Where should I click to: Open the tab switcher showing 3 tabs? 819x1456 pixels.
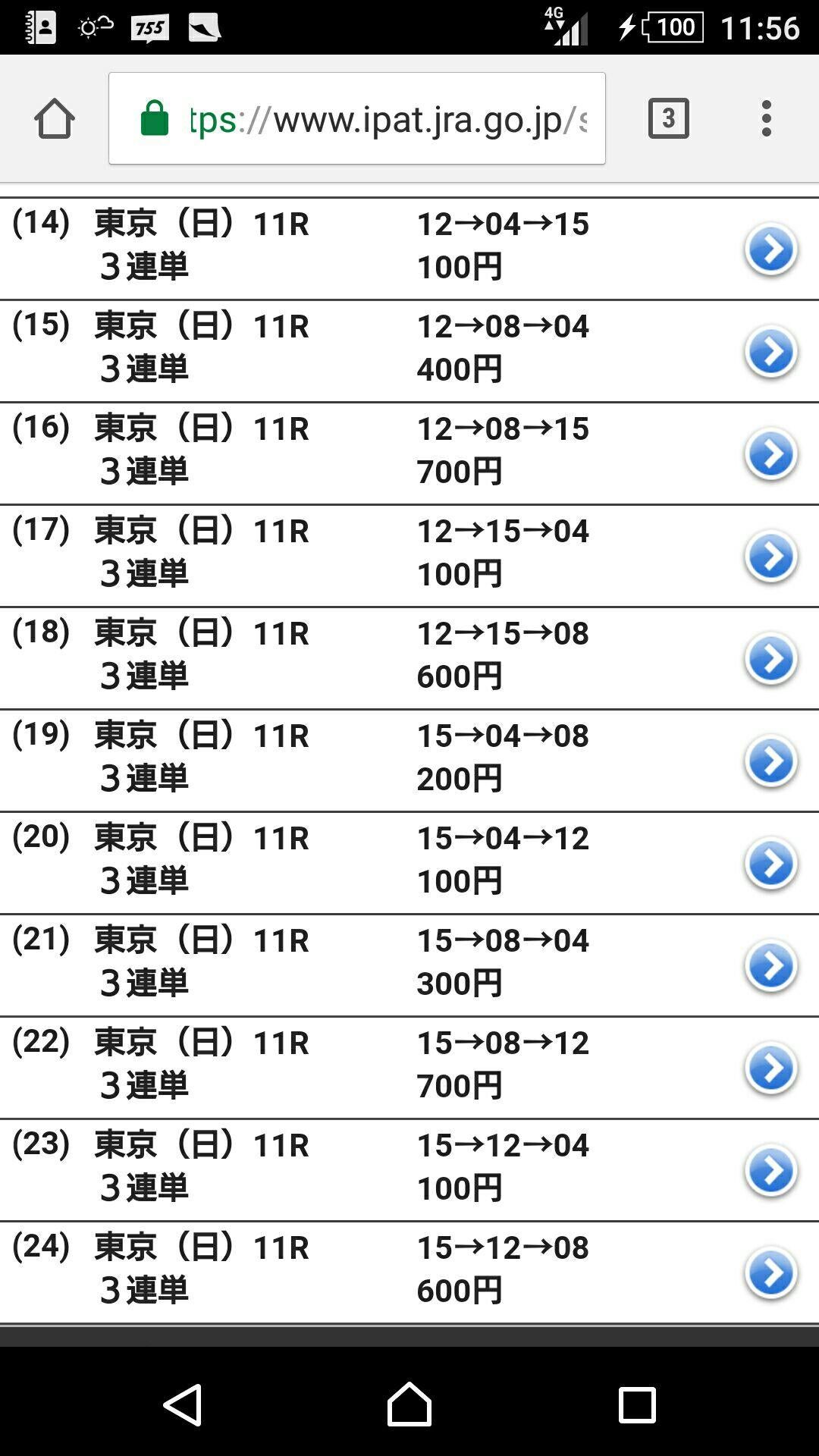point(668,118)
